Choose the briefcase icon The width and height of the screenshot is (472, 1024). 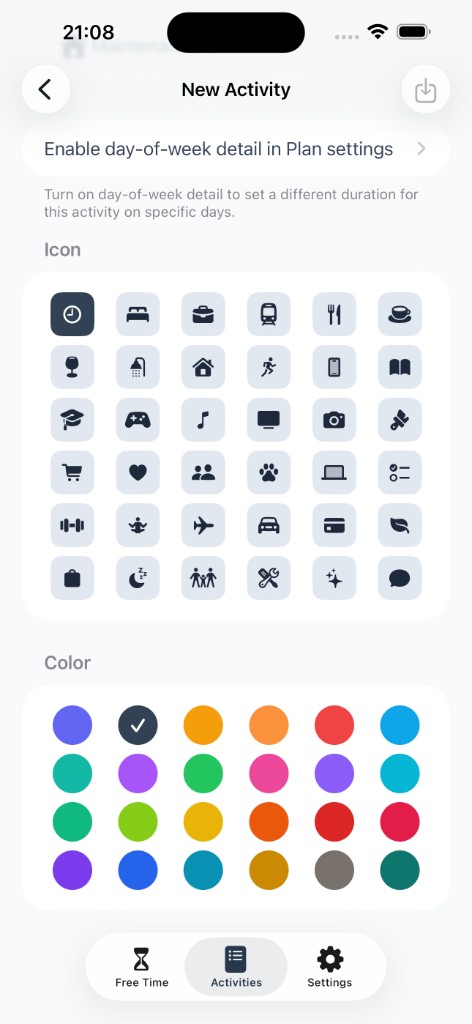[203, 314]
